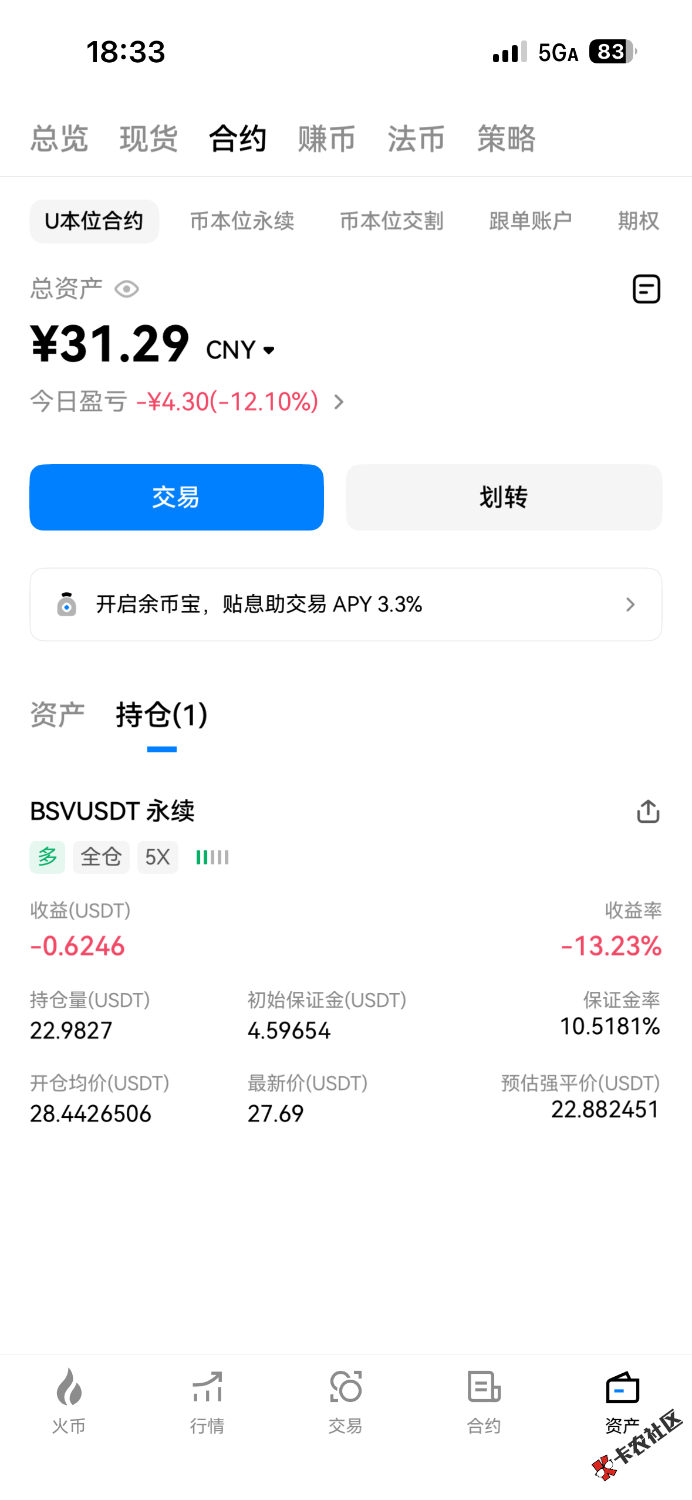This screenshot has height=1500, width=692.
Task: Switch to 期权 account
Action: point(638,221)
